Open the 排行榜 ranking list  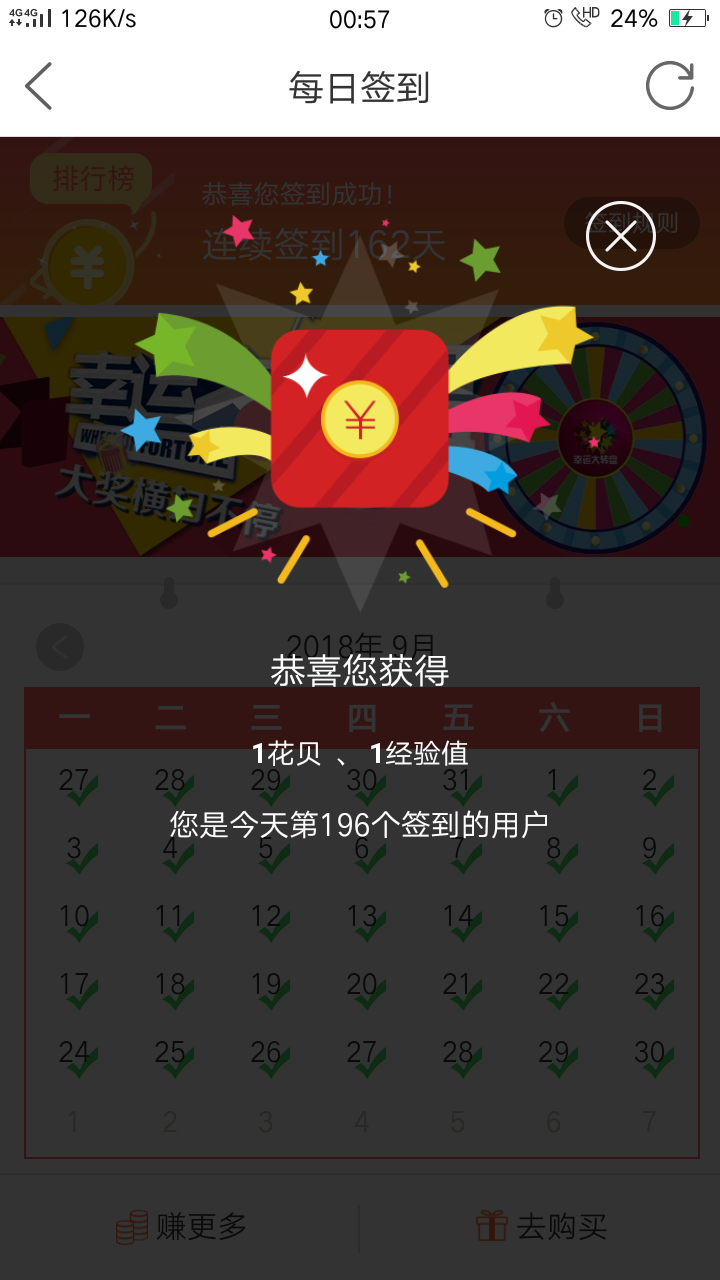92,180
